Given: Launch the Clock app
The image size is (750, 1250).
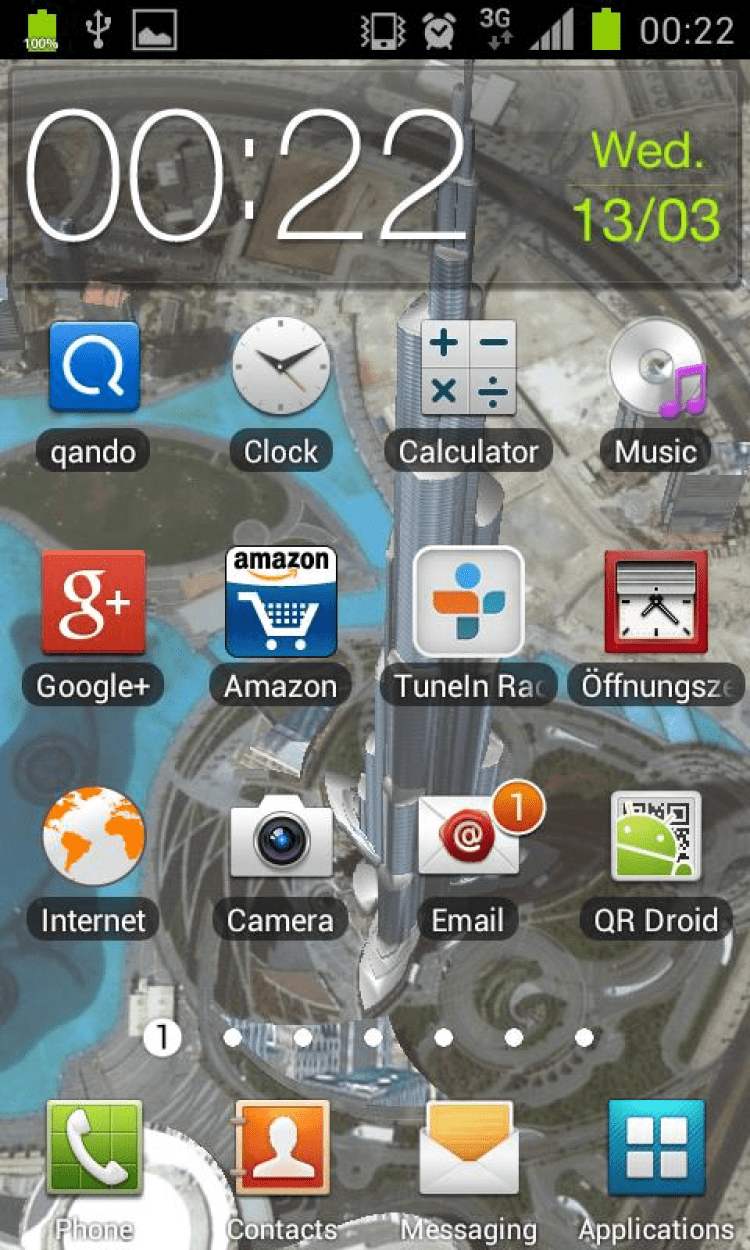Looking at the screenshot, I should 280,368.
